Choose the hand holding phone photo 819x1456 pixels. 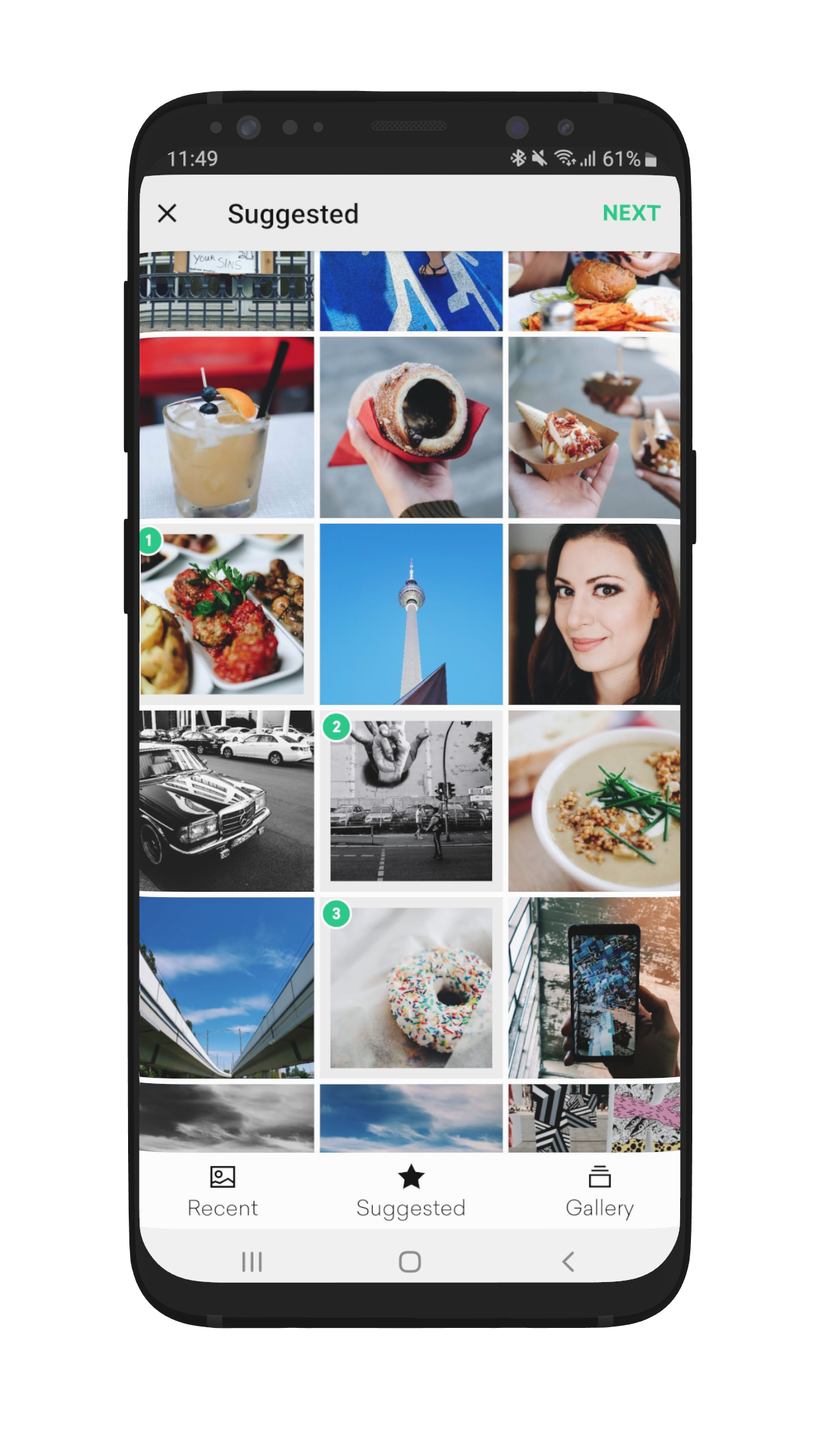click(x=594, y=988)
